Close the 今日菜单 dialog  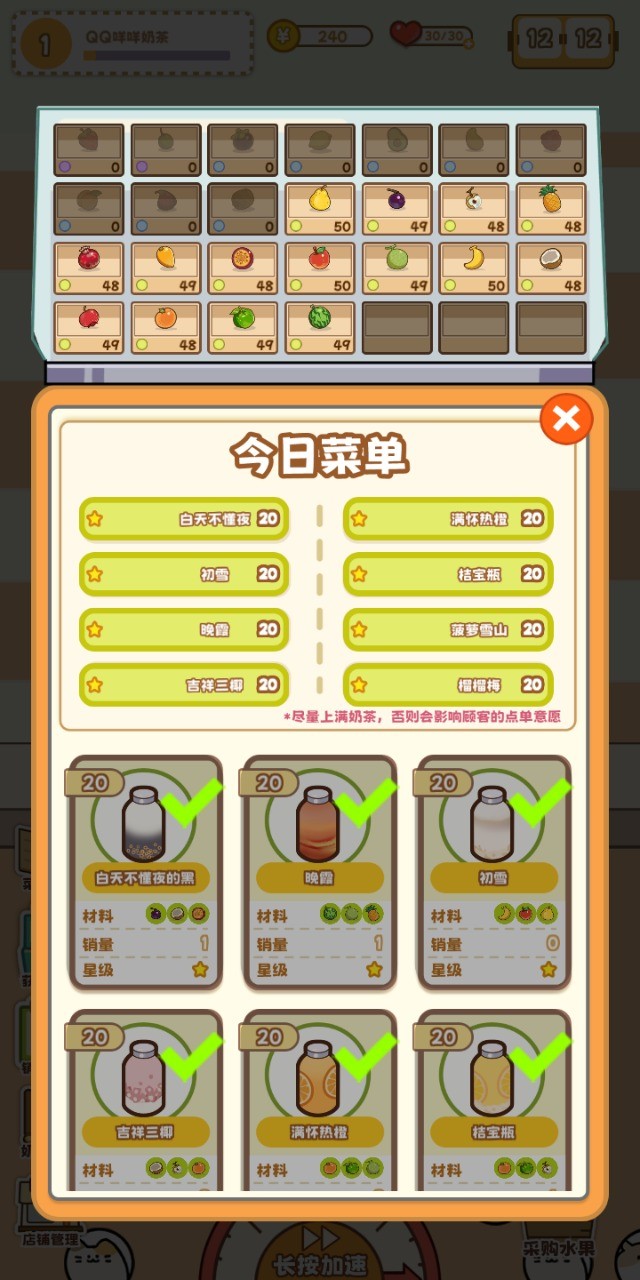pyautogui.click(x=566, y=419)
